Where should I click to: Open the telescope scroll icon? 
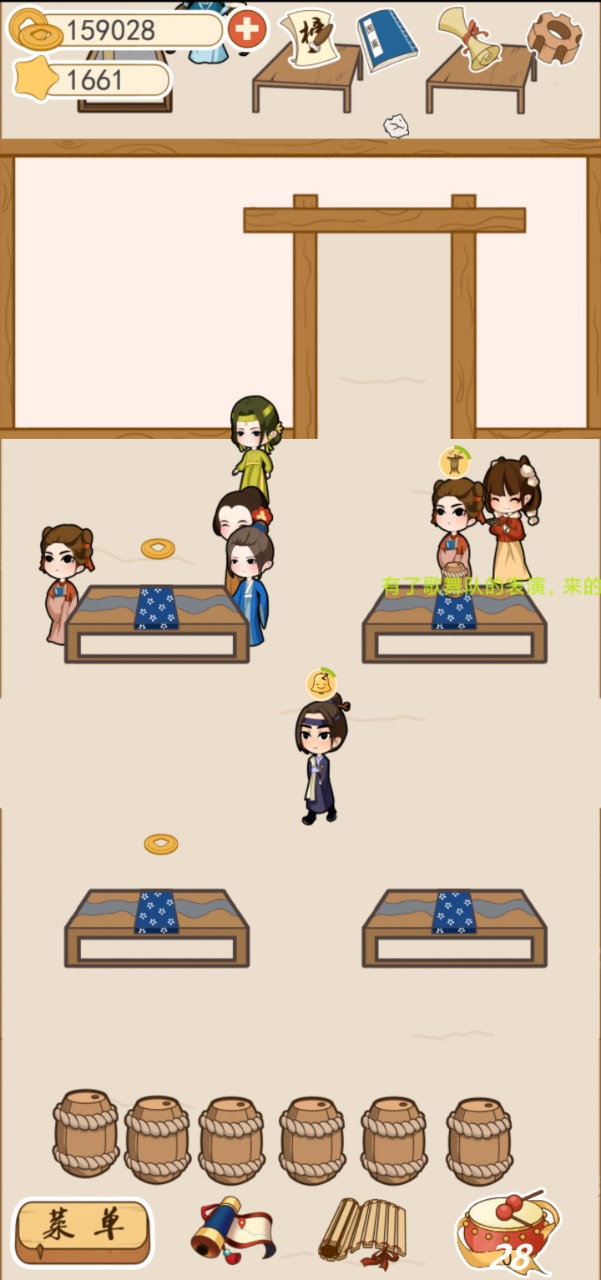(x=231, y=1230)
